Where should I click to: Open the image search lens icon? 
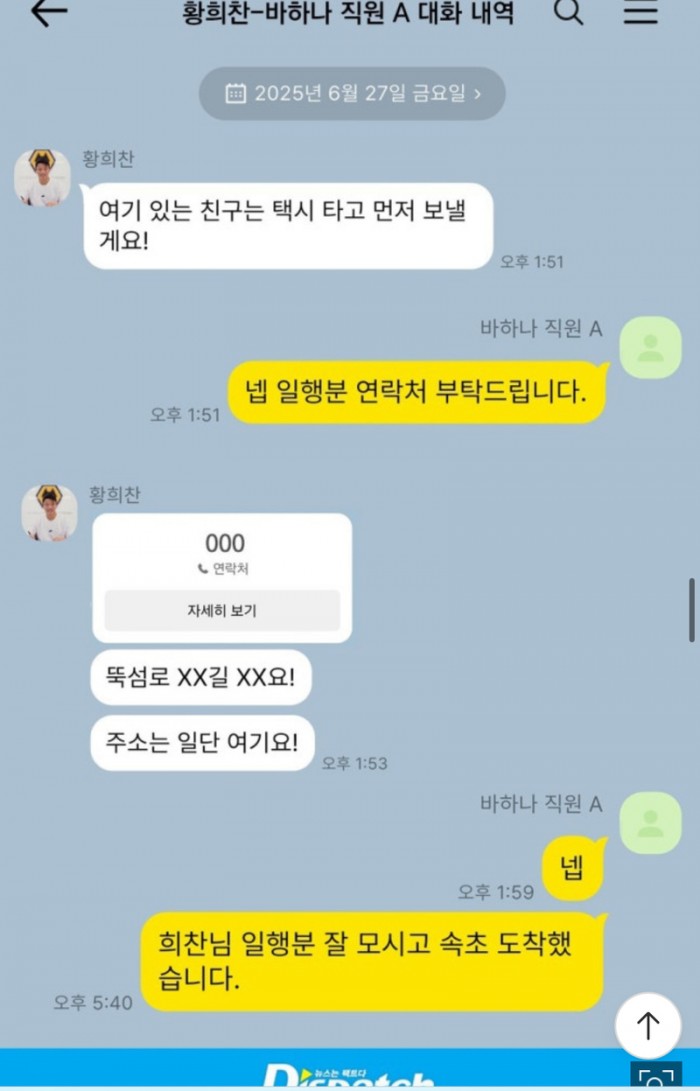click(656, 1078)
